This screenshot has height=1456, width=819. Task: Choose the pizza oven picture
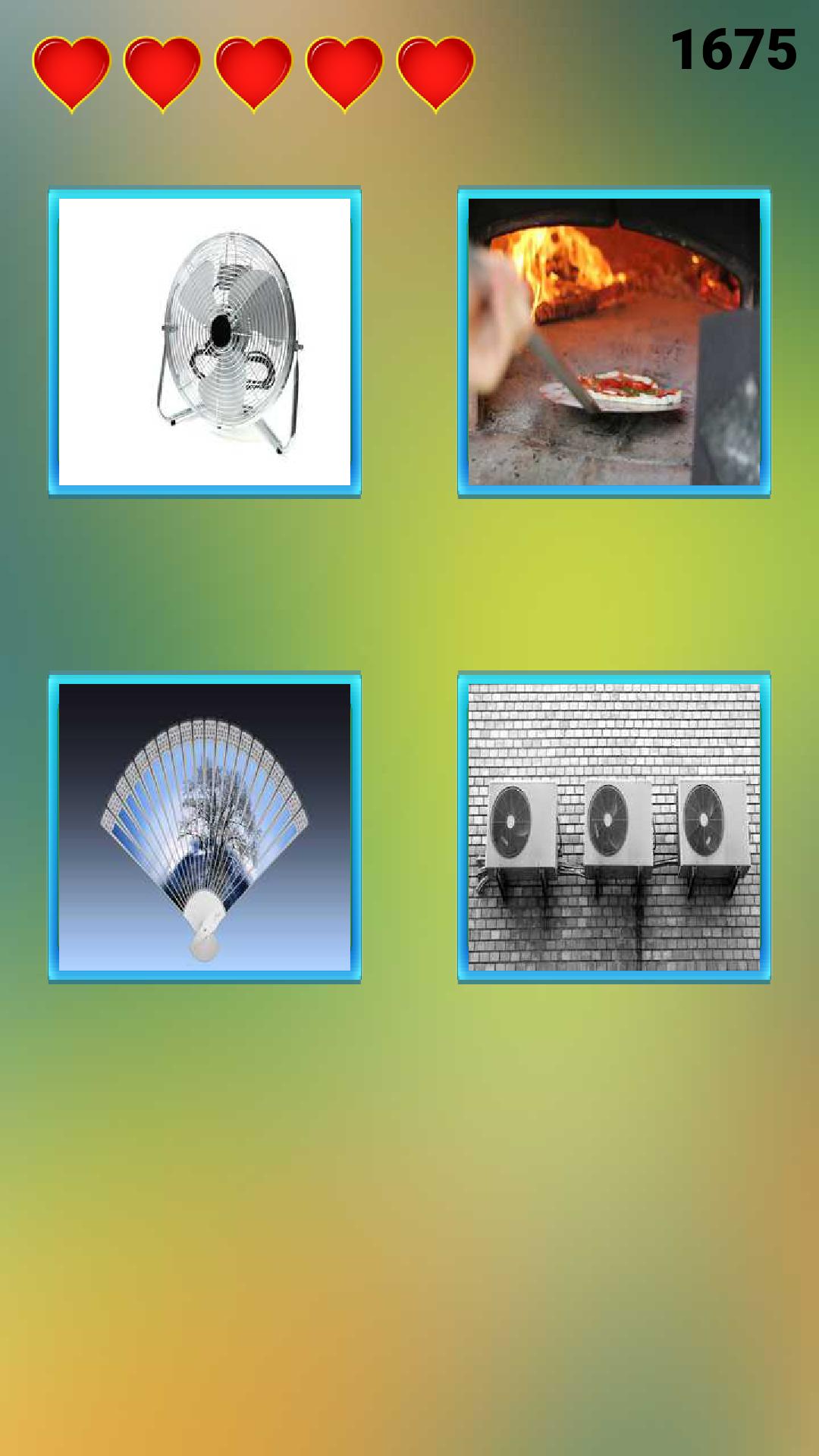[614, 342]
